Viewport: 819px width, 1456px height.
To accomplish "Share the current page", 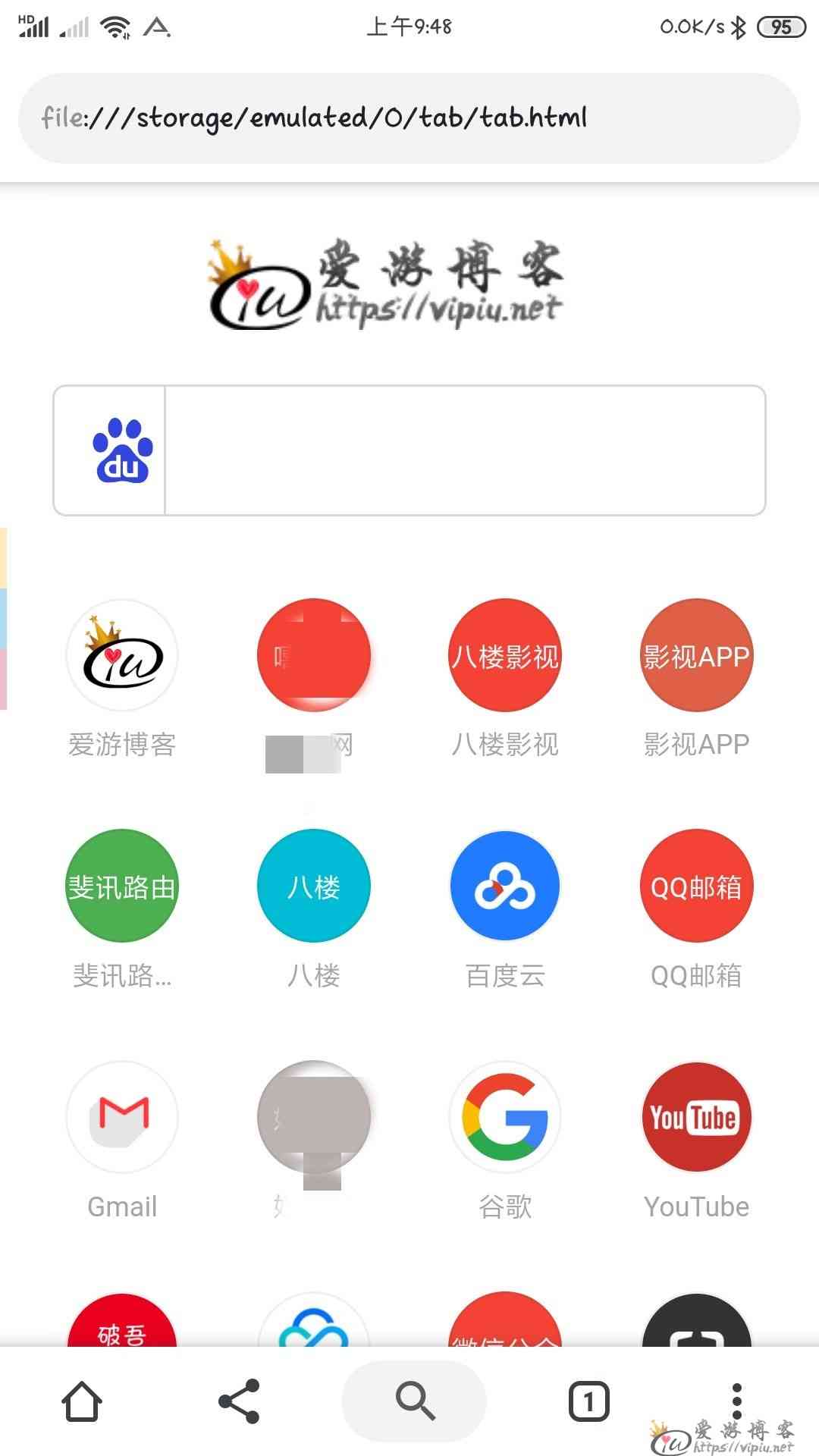I will 239,1401.
